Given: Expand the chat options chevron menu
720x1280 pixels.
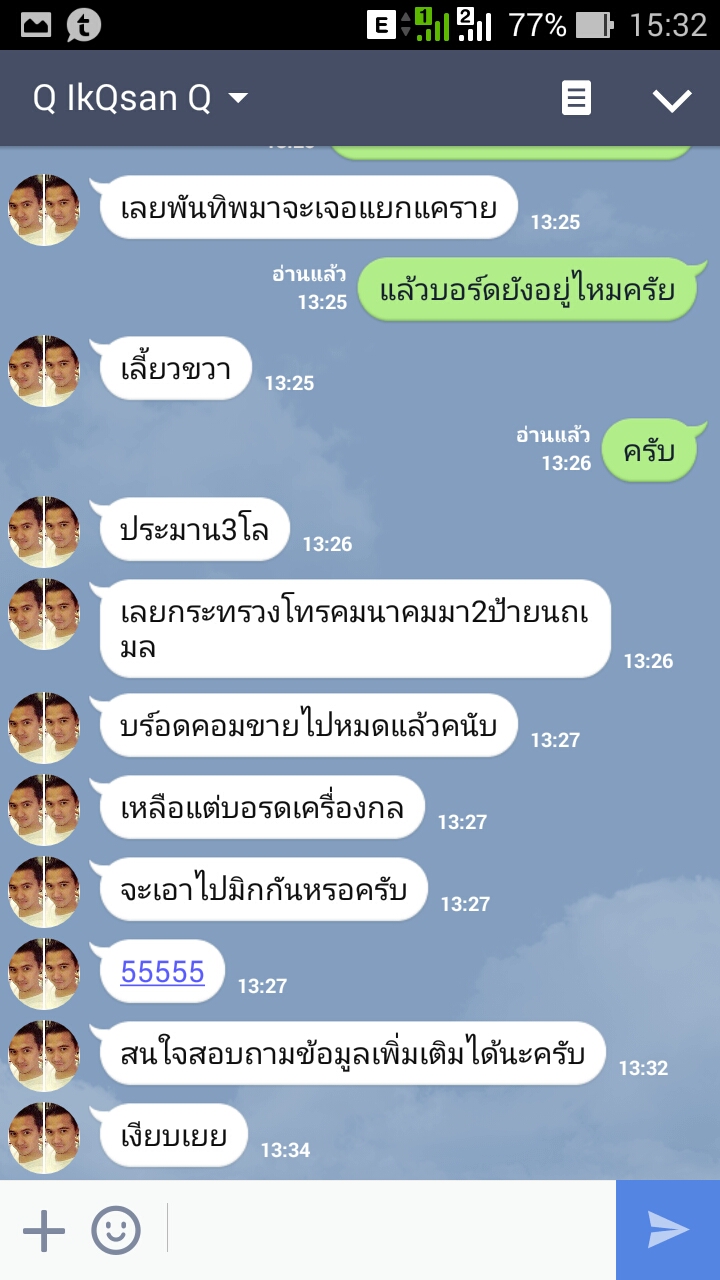Looking at the screenshot, I should tap(672, 99).
